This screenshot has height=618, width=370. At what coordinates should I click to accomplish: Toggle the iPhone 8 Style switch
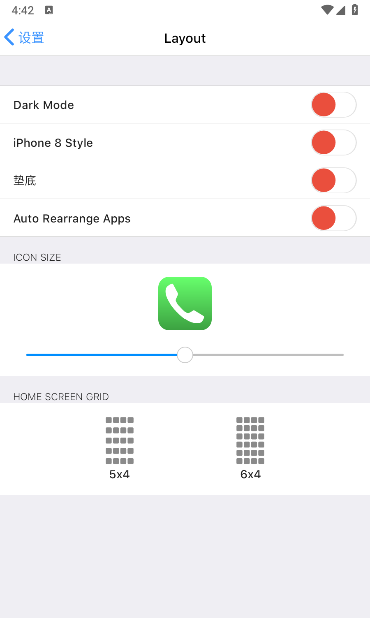point(334,143)
